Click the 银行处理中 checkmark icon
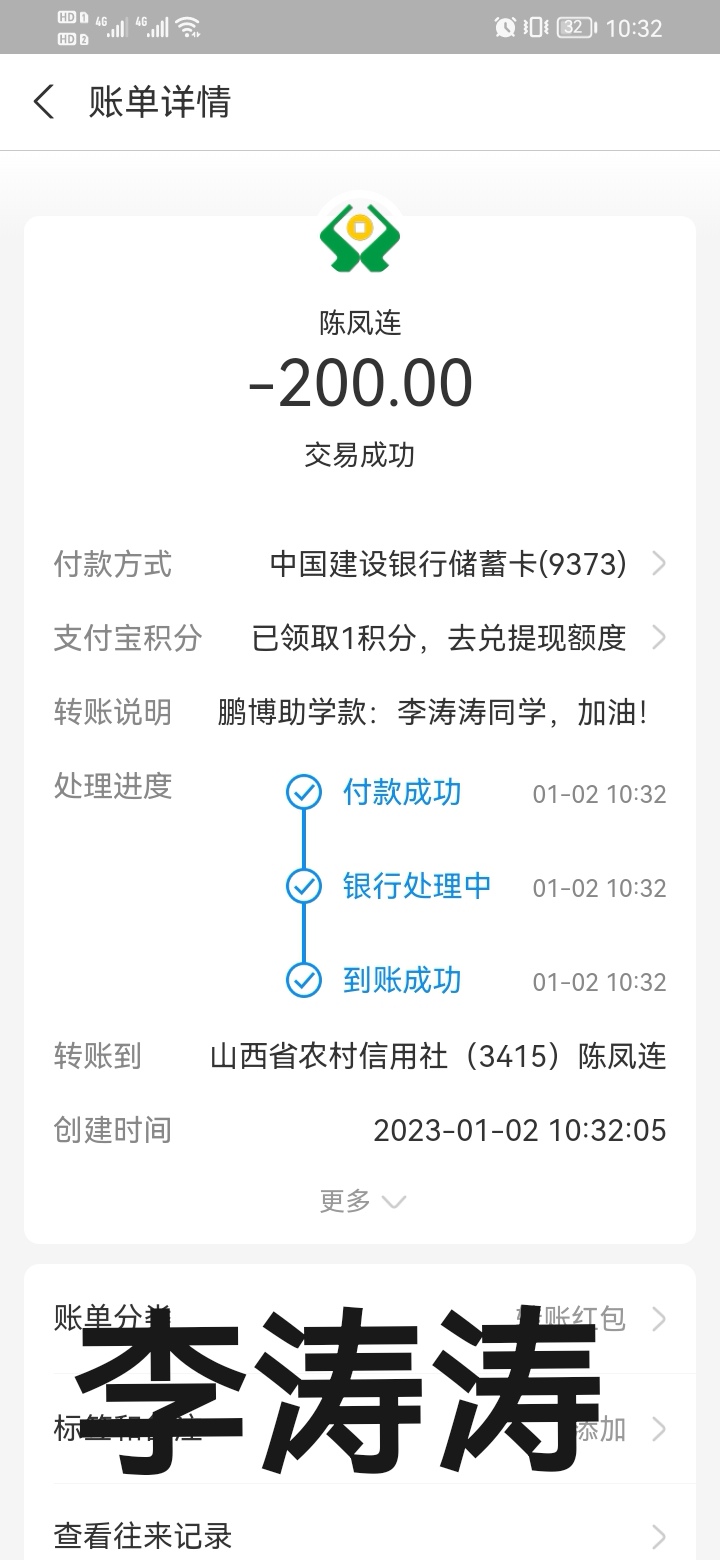 303,887
